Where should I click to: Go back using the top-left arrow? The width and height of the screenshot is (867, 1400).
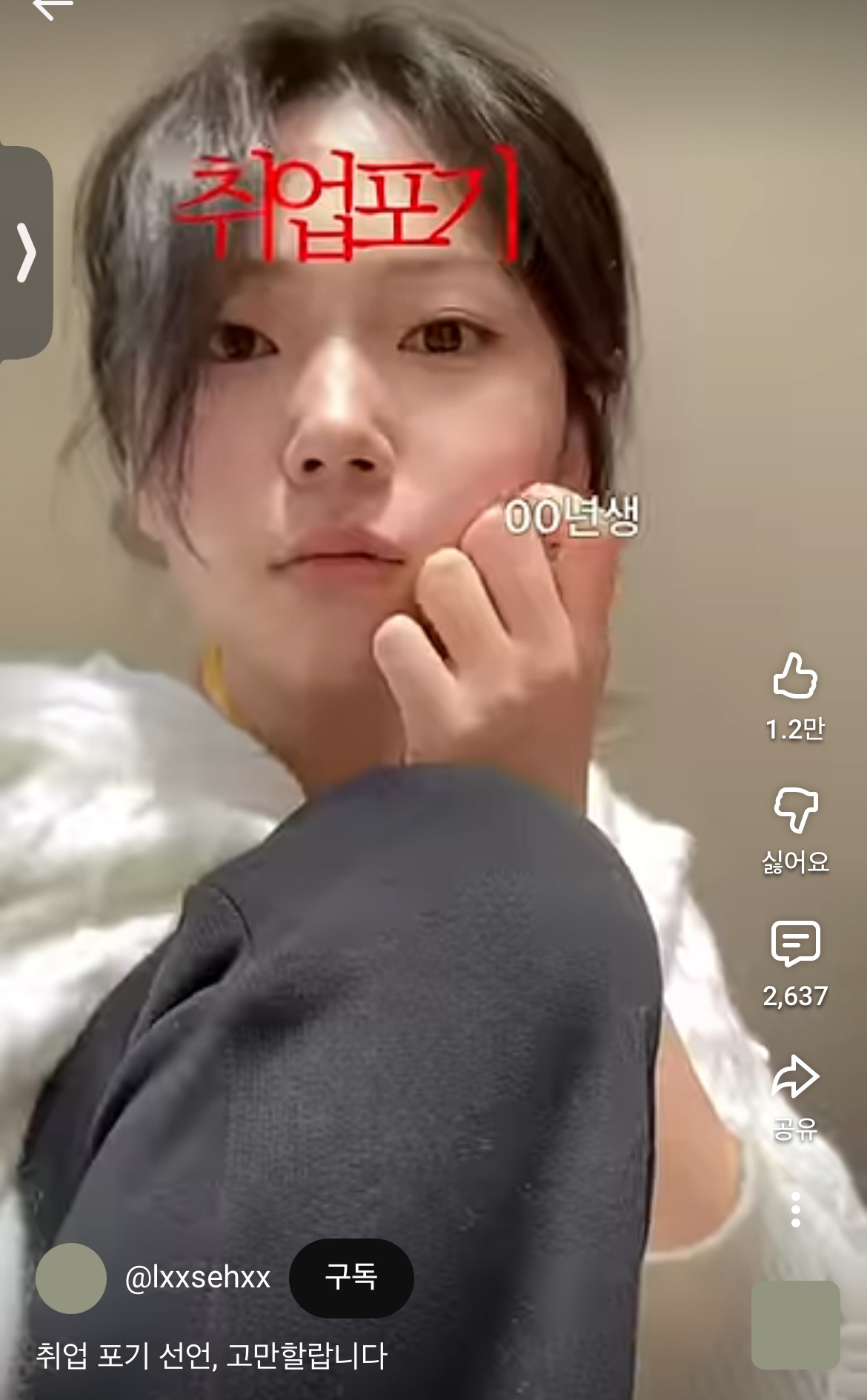click(52, 9)
